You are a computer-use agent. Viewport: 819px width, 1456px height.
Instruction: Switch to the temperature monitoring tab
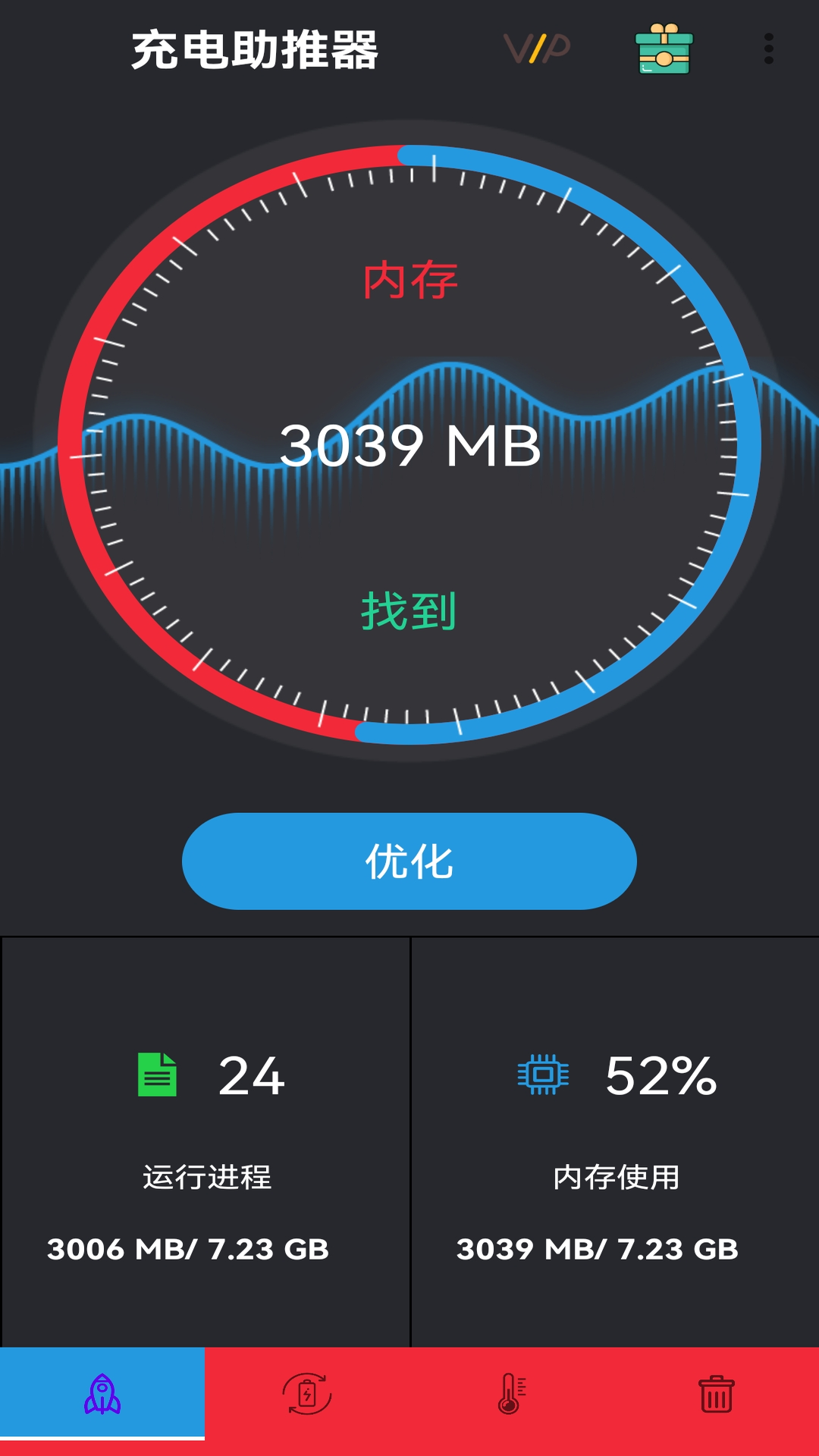(512, 1405)
